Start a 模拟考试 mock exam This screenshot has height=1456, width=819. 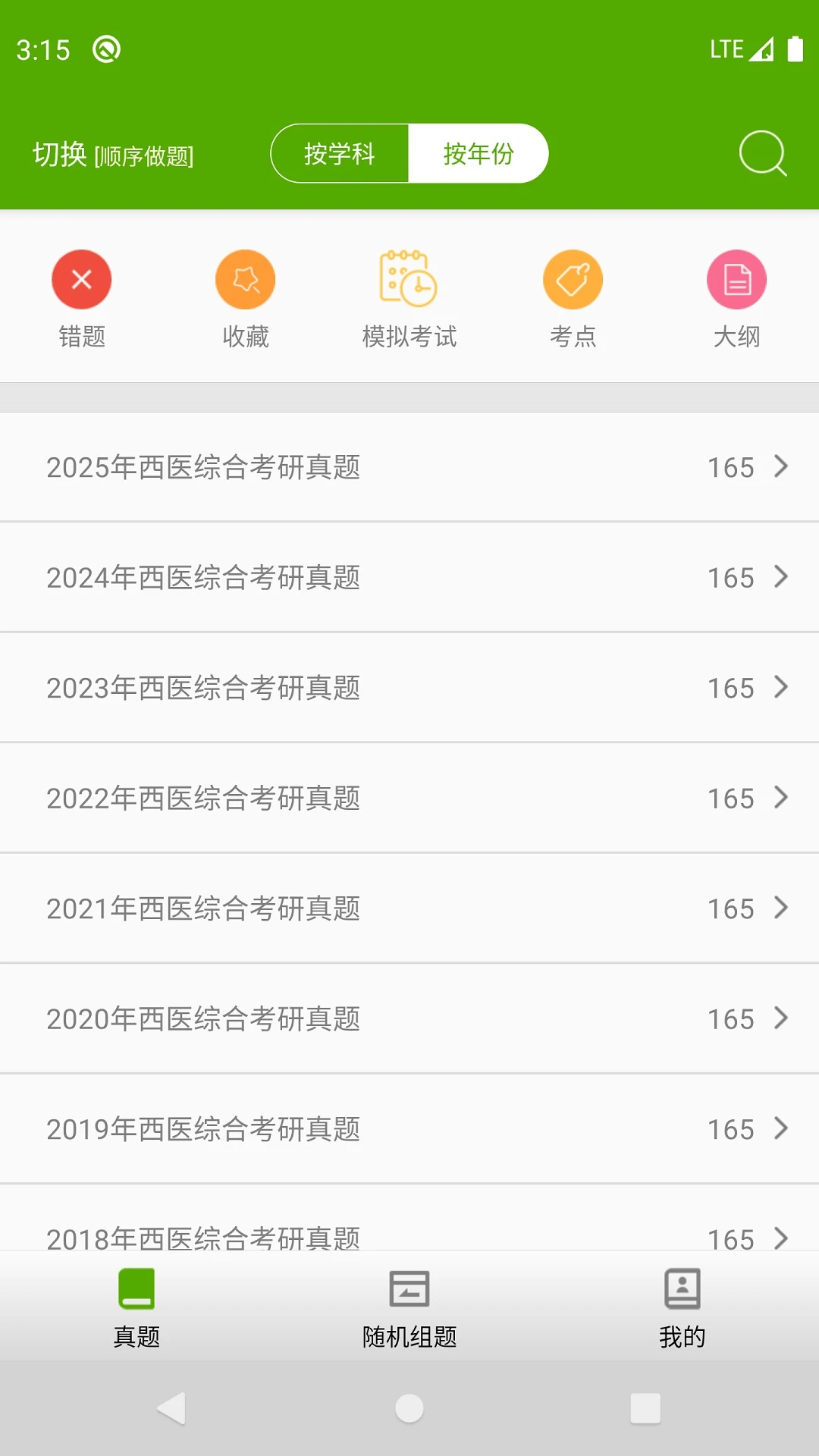409,296
